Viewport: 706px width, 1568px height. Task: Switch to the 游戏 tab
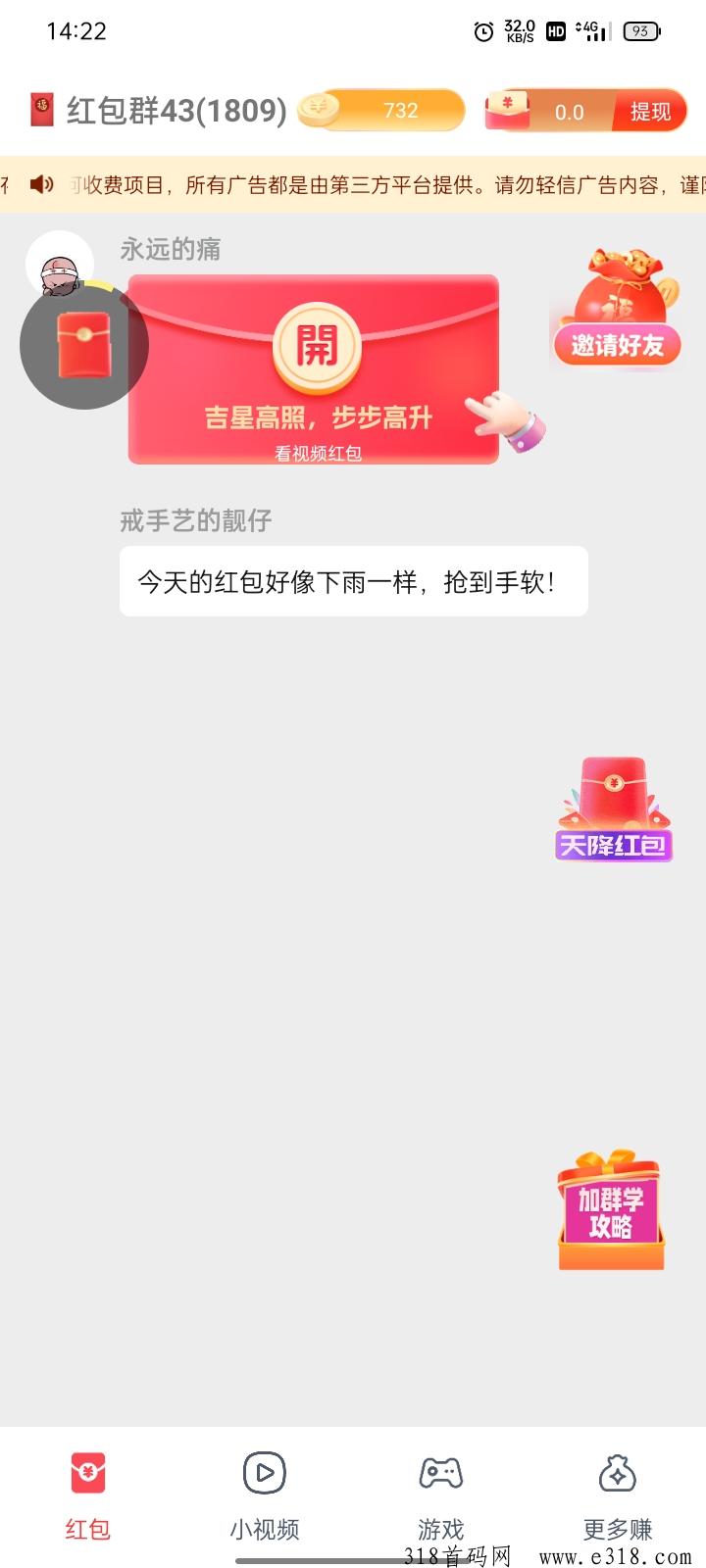[x=441, y=1496]
